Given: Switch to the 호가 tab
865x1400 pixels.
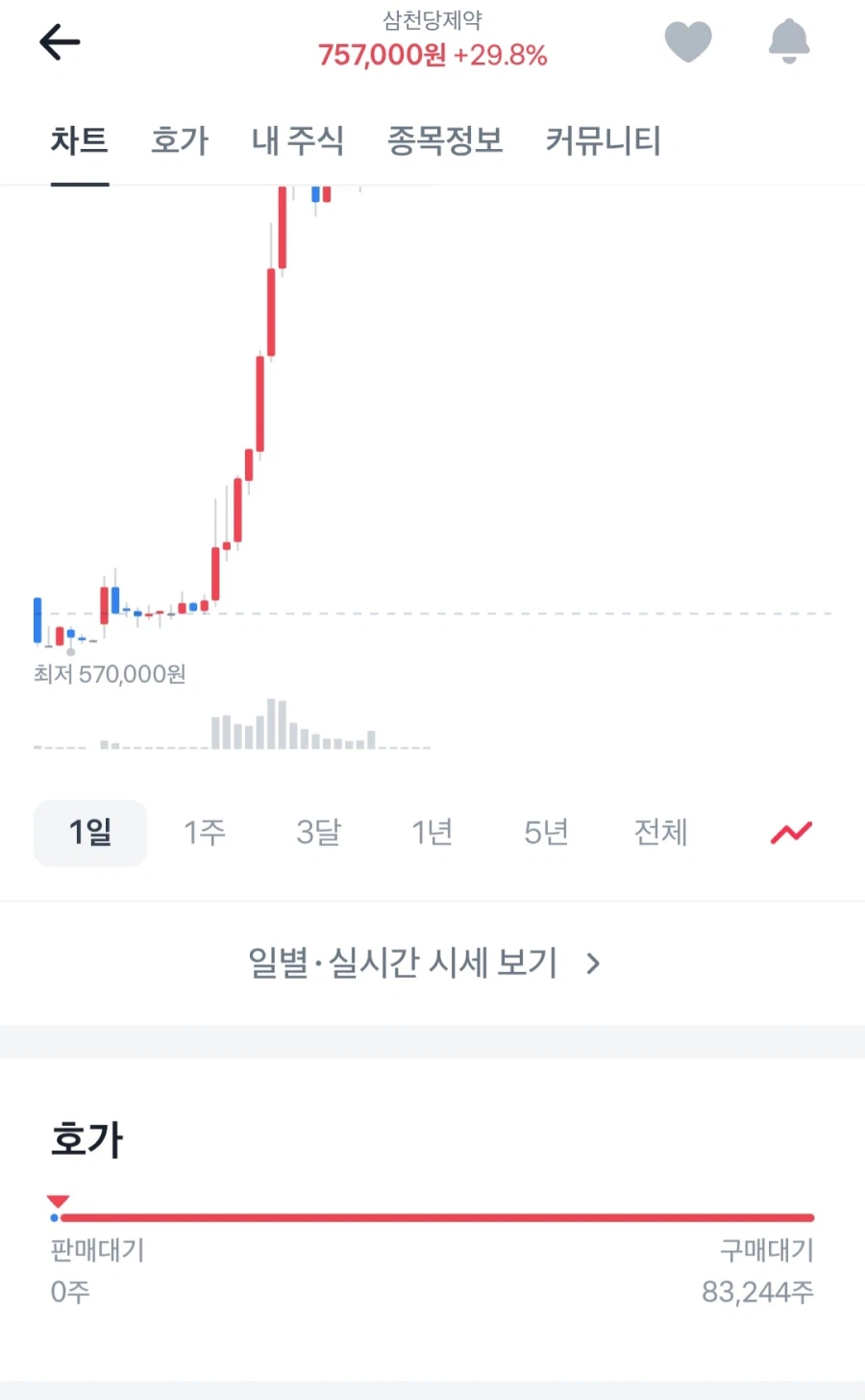Looking at the screenshot, I should point(180,141).
